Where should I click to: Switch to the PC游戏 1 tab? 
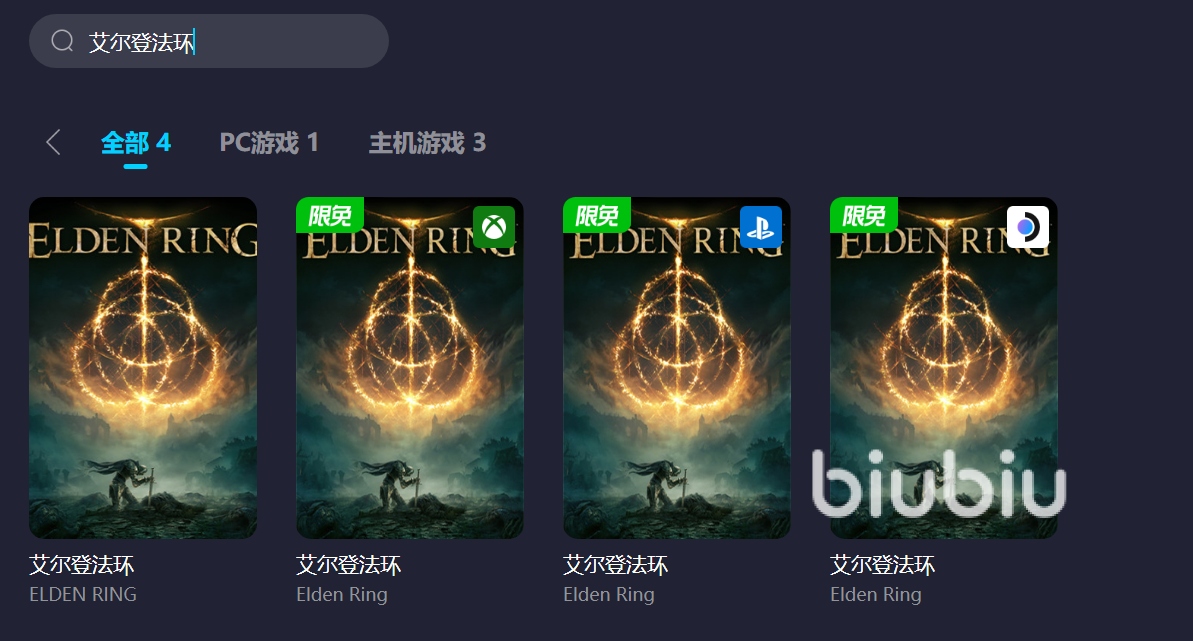(269, 143)
